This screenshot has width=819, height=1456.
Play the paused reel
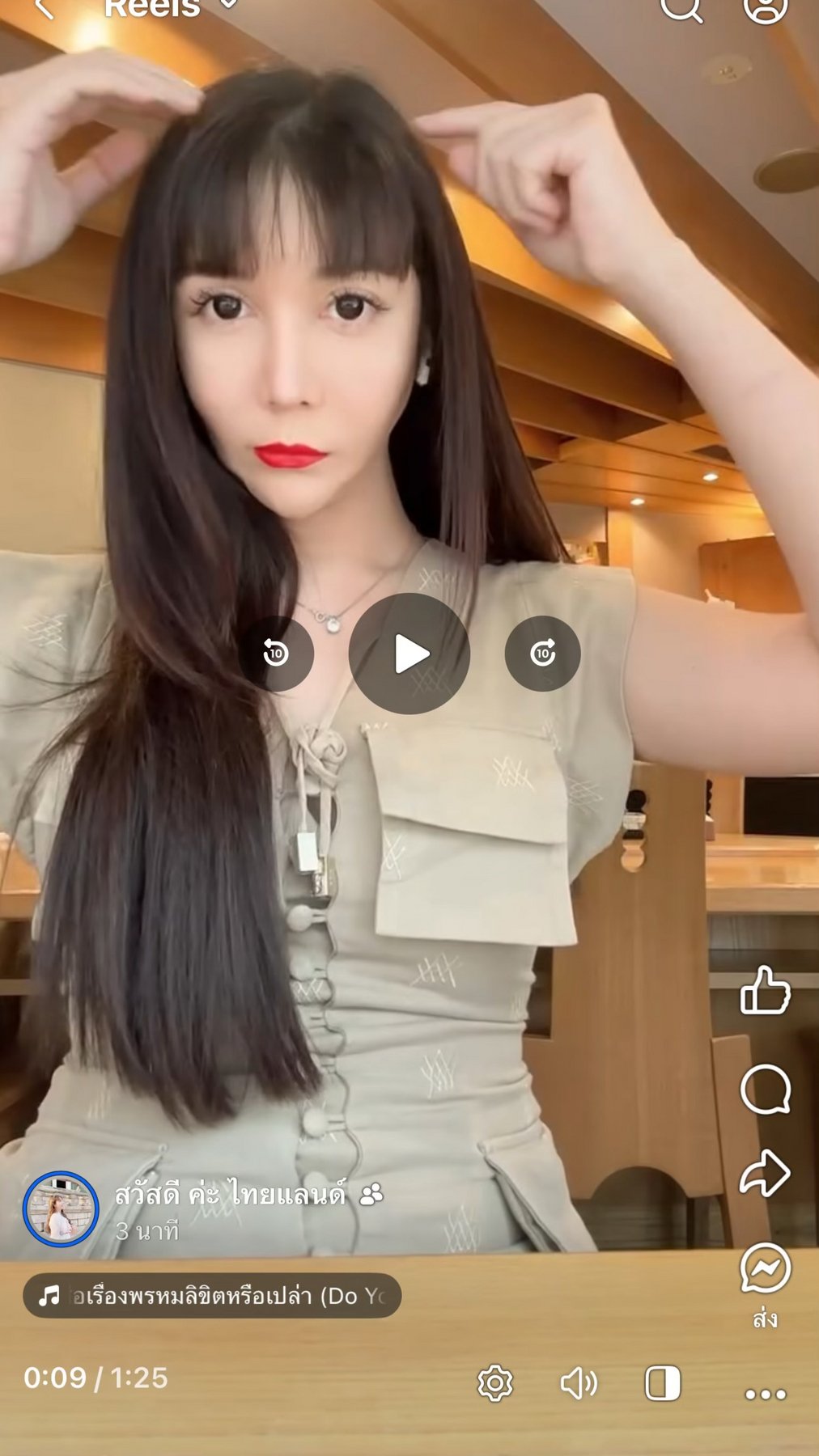(409, 654)
